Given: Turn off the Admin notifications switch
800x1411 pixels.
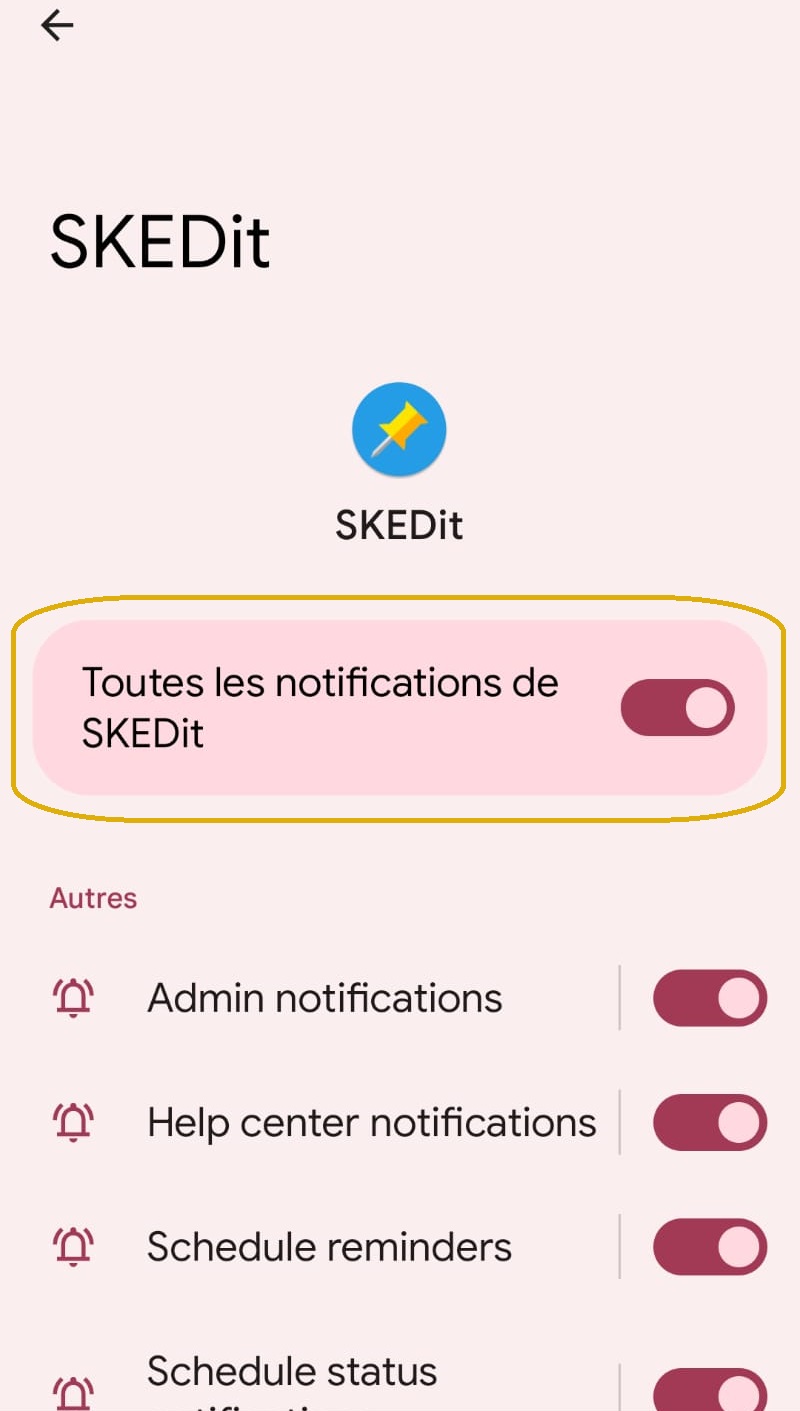Looking at the screenshot, I should 709,998.
